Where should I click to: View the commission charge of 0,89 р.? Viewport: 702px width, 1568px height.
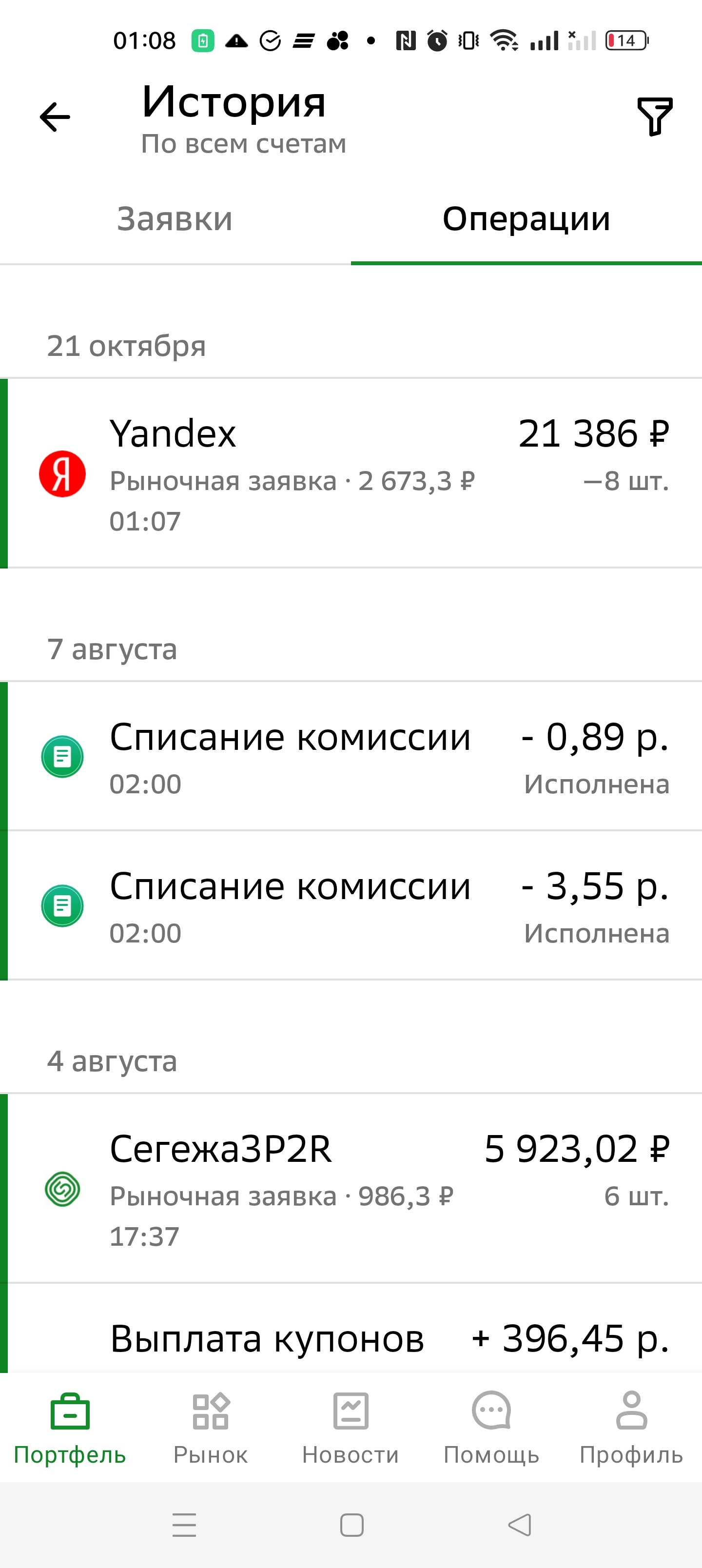(353, 756)
